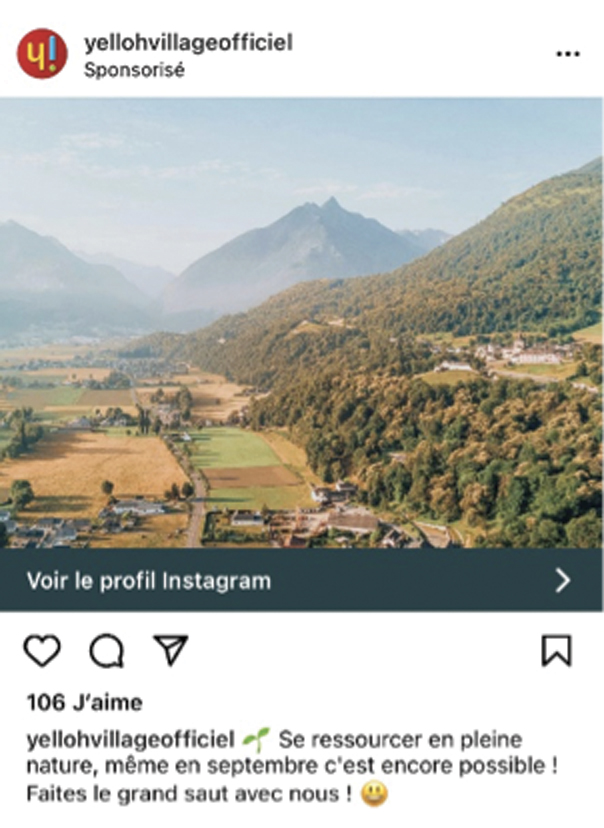This screenshot has height=828, width=604.
Task: Like the yellohvillageofficiel post
Action: 42,652
